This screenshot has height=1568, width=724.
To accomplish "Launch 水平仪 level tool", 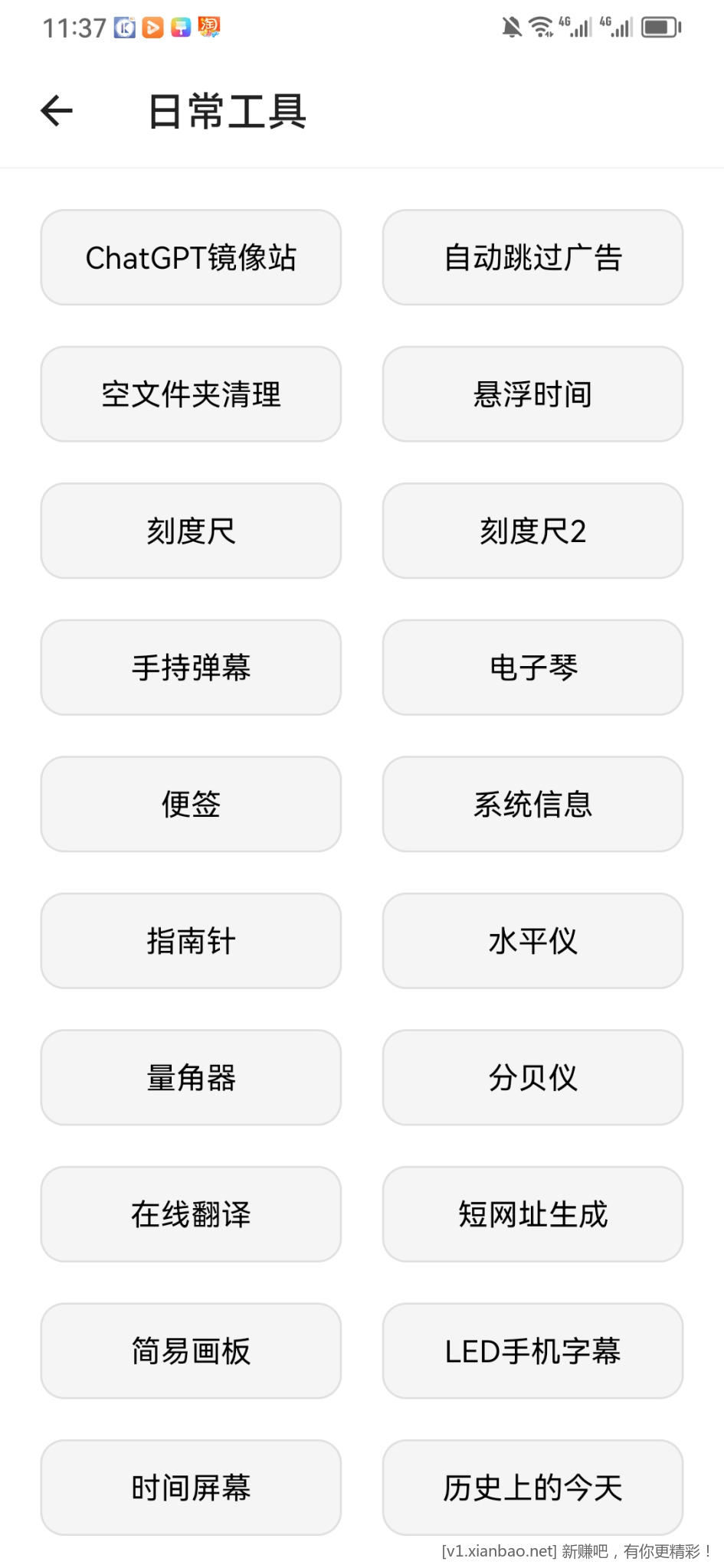I will coord(532,941).
